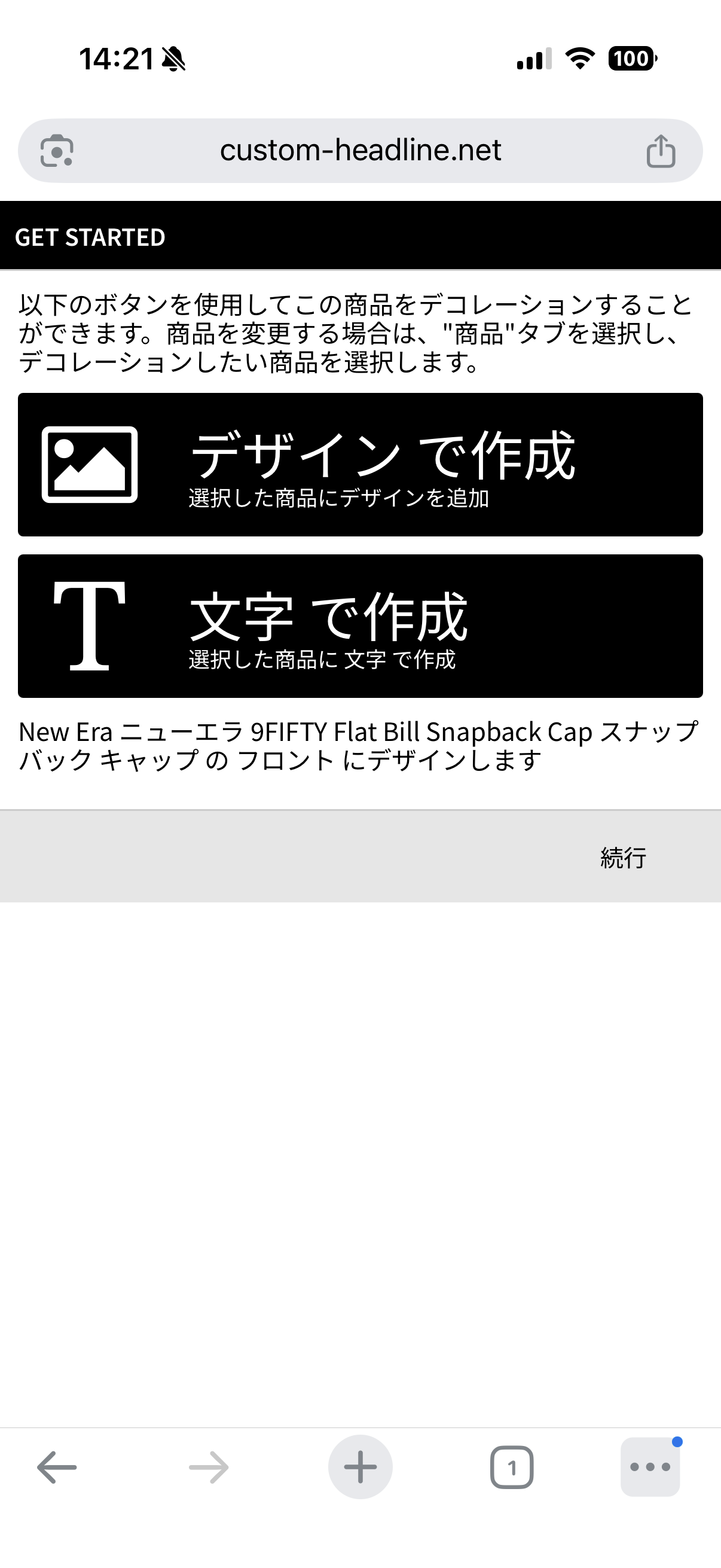The image size is (721, 1568).
Task: Open Google Lens camera search icon
Action: click(x=57, y=151)
